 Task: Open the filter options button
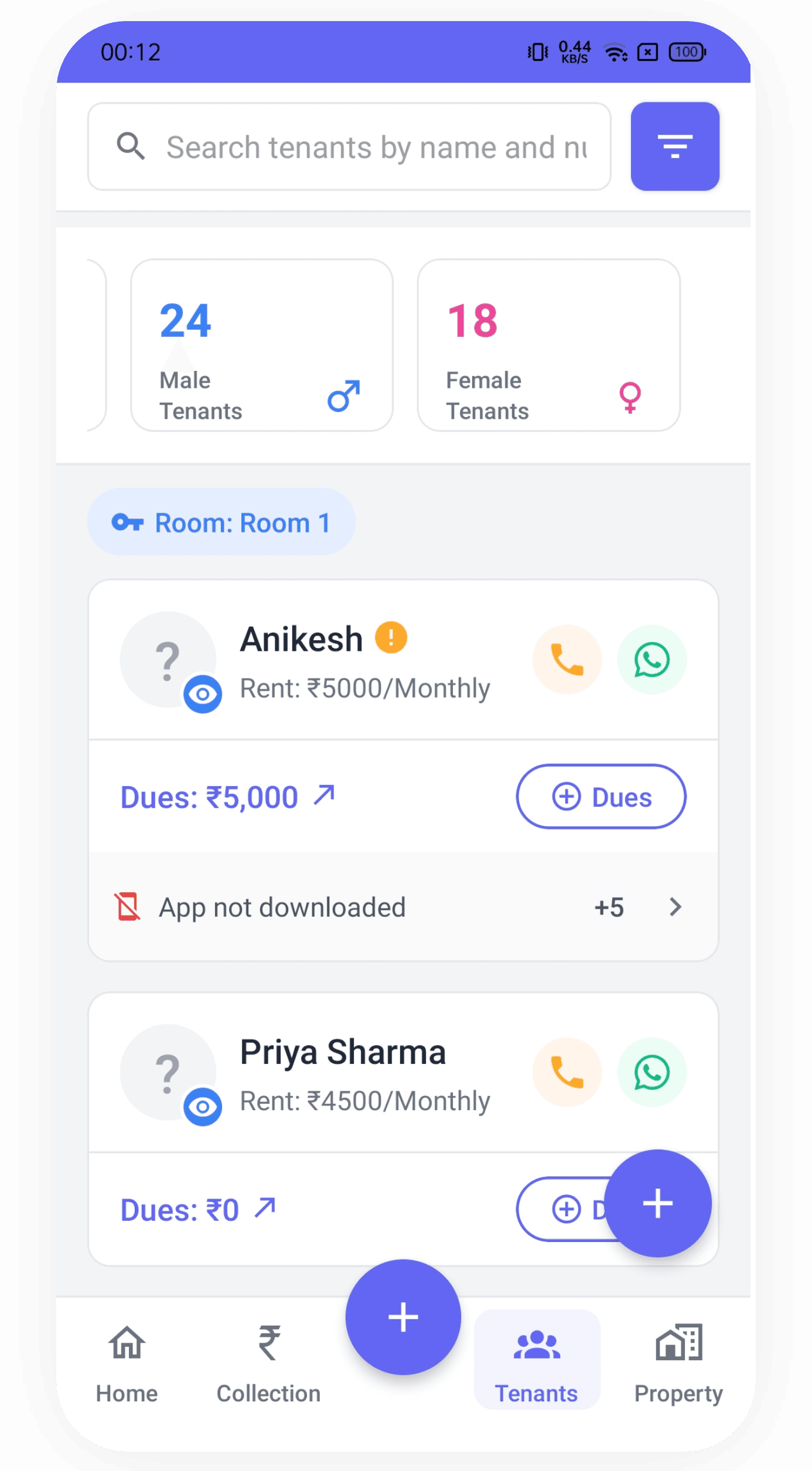[674, 146]
